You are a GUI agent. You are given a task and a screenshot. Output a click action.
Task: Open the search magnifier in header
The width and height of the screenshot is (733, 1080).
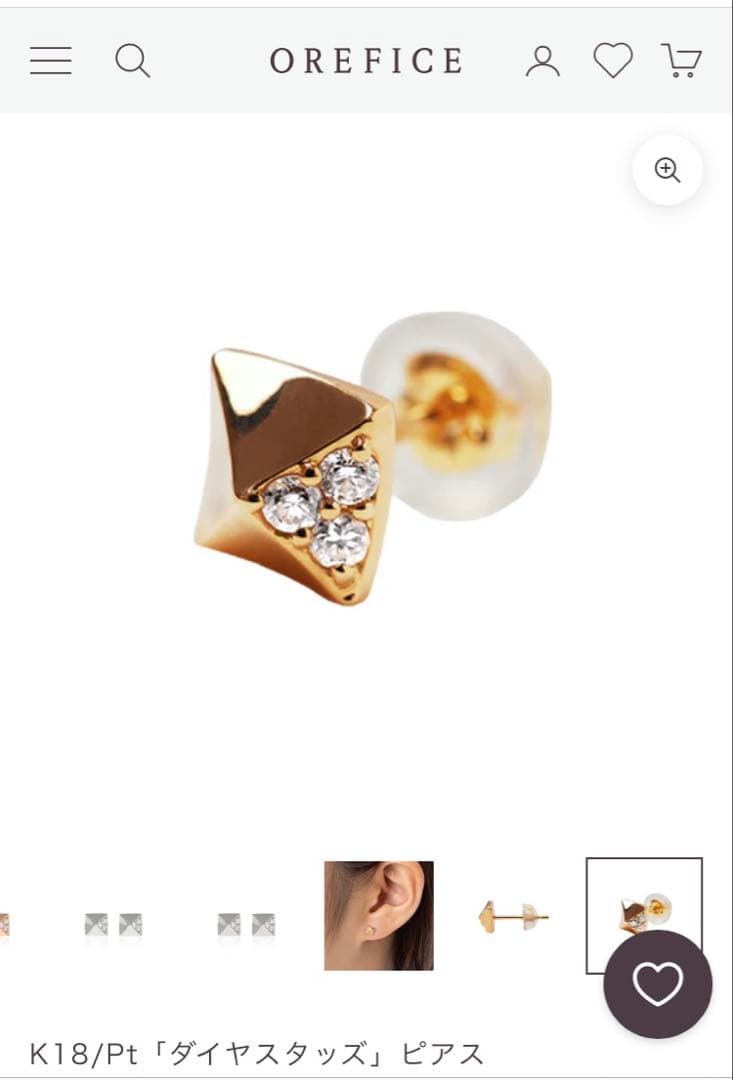tap(132, 61)
